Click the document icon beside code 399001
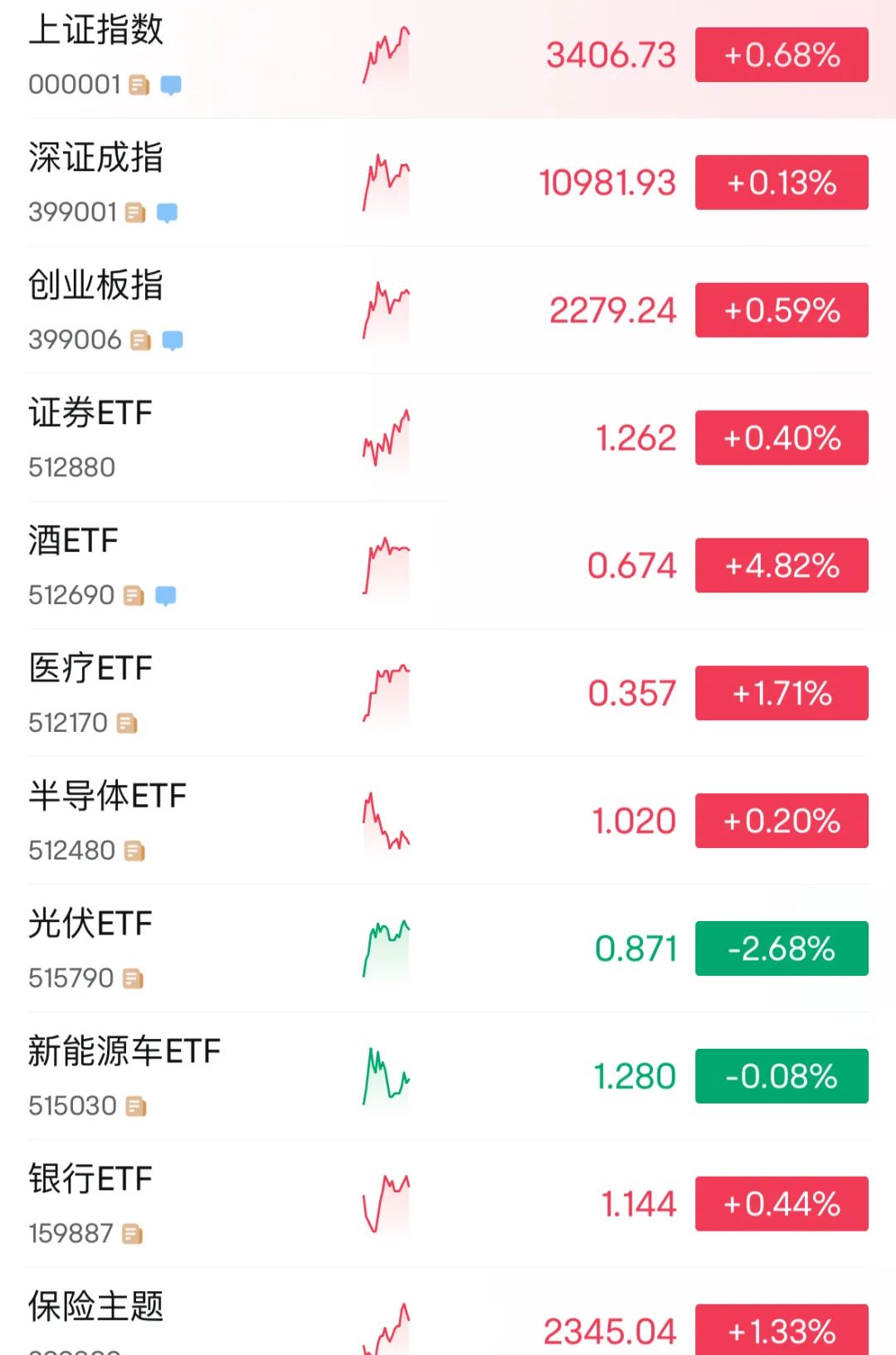 point(133,212)
